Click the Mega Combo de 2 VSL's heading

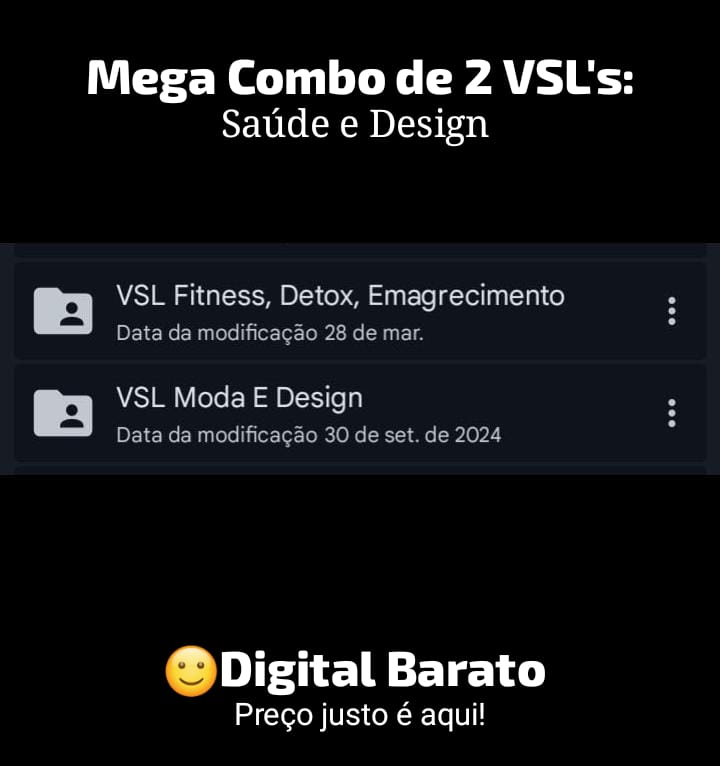click(360, 78)
